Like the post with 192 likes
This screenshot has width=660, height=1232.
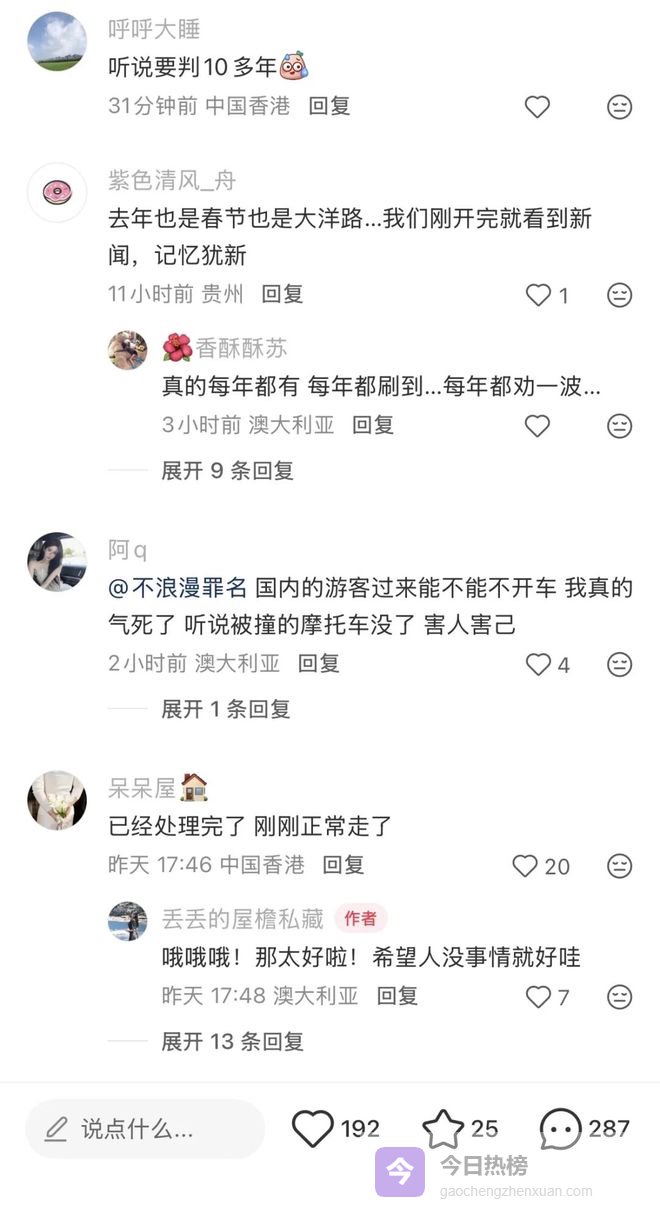tap(313, 1129)
